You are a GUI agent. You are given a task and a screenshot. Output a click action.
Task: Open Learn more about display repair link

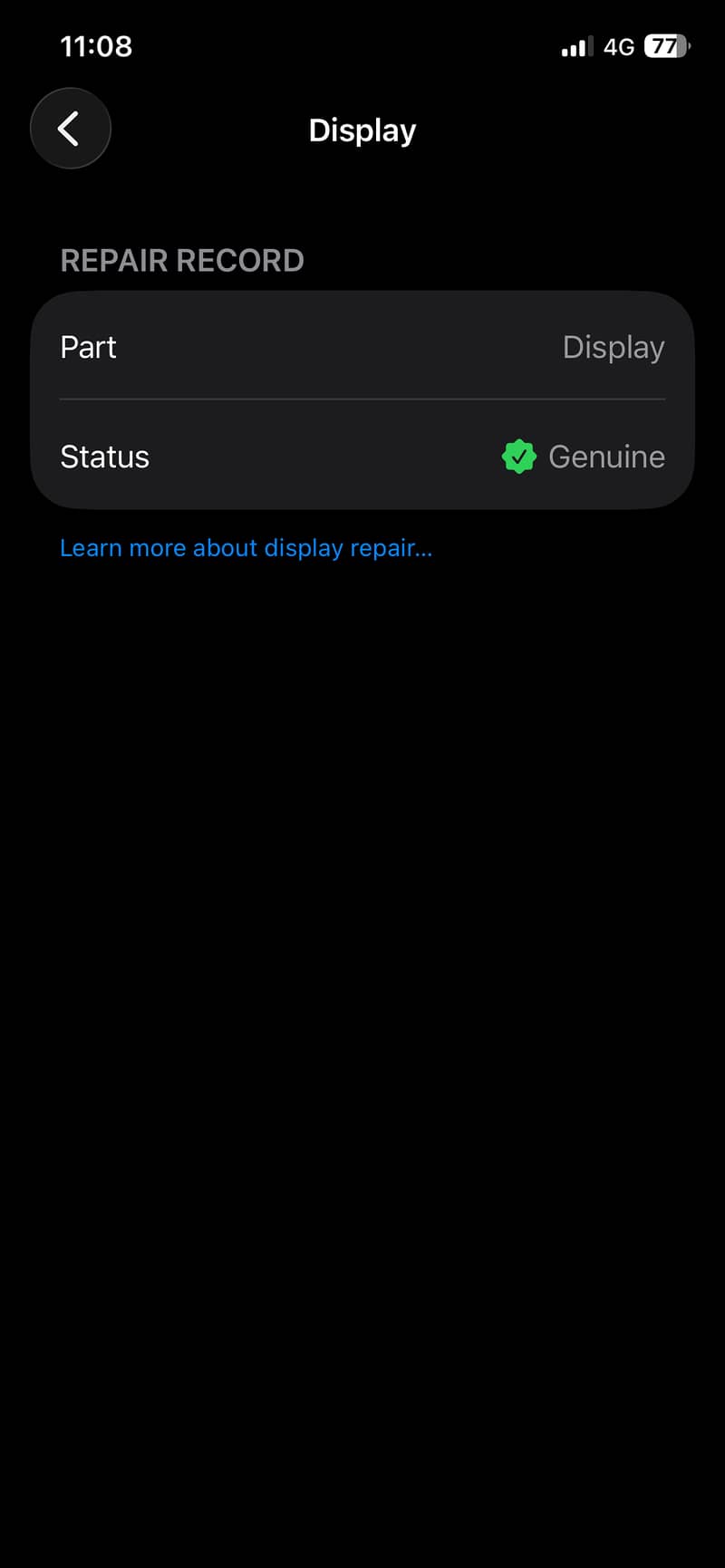click(246, 548)
